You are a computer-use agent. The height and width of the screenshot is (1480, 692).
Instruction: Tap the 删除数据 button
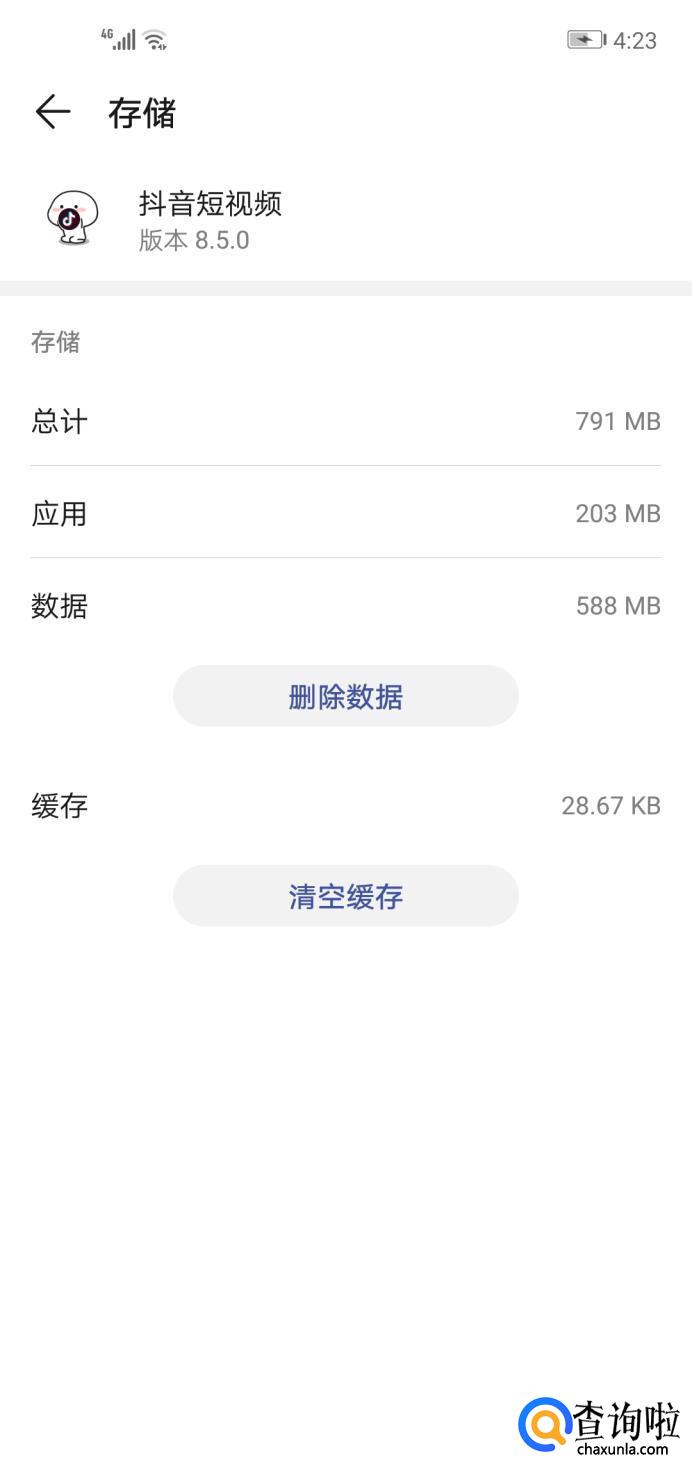345,696
